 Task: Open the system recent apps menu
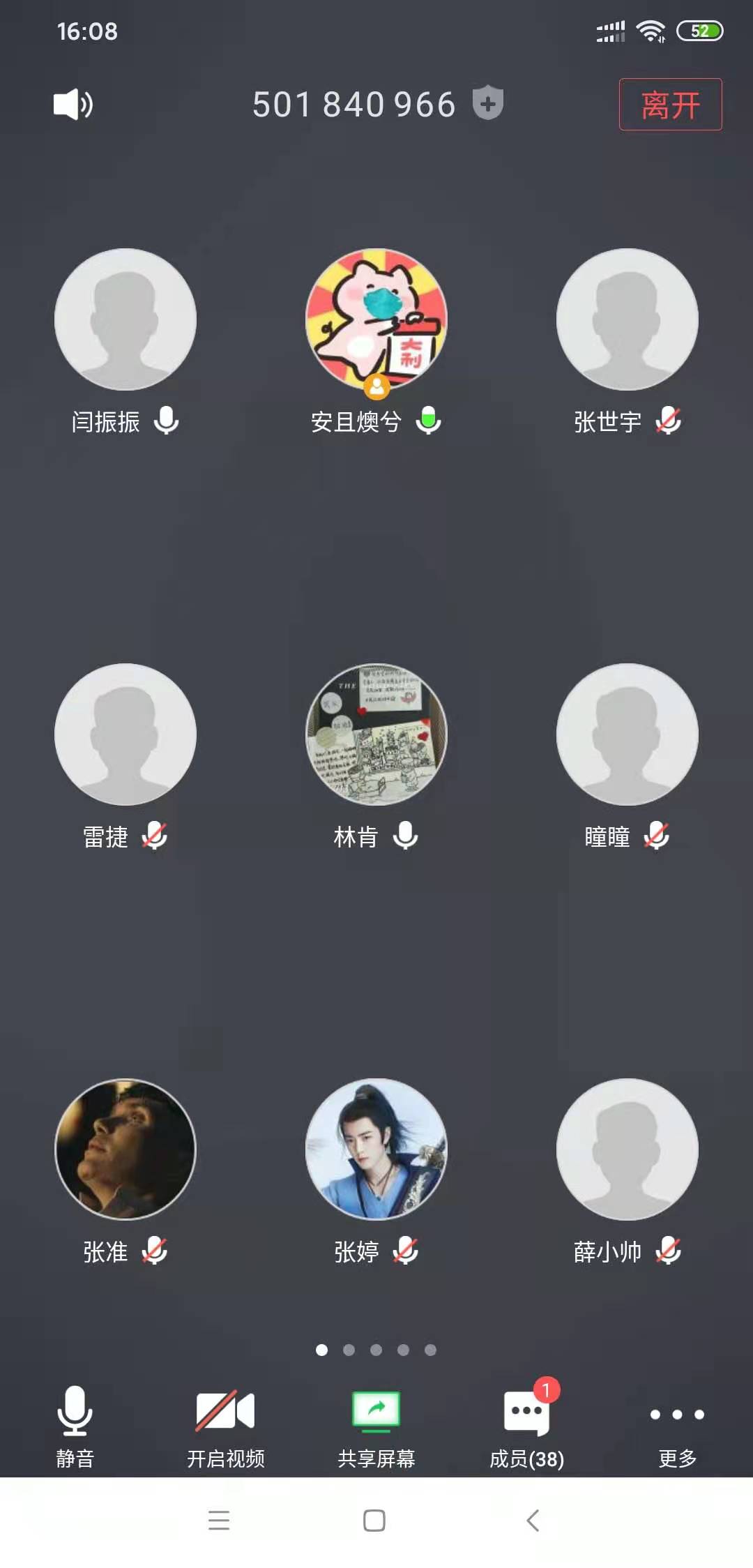pos(219,1521)
